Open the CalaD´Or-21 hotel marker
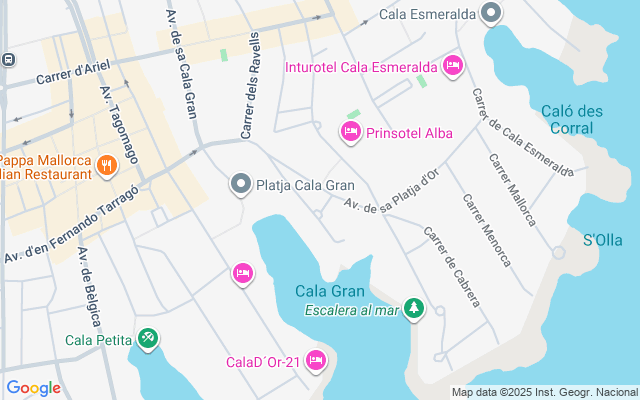The height and width of the screenshot is (400, 640). pos(316,361)
